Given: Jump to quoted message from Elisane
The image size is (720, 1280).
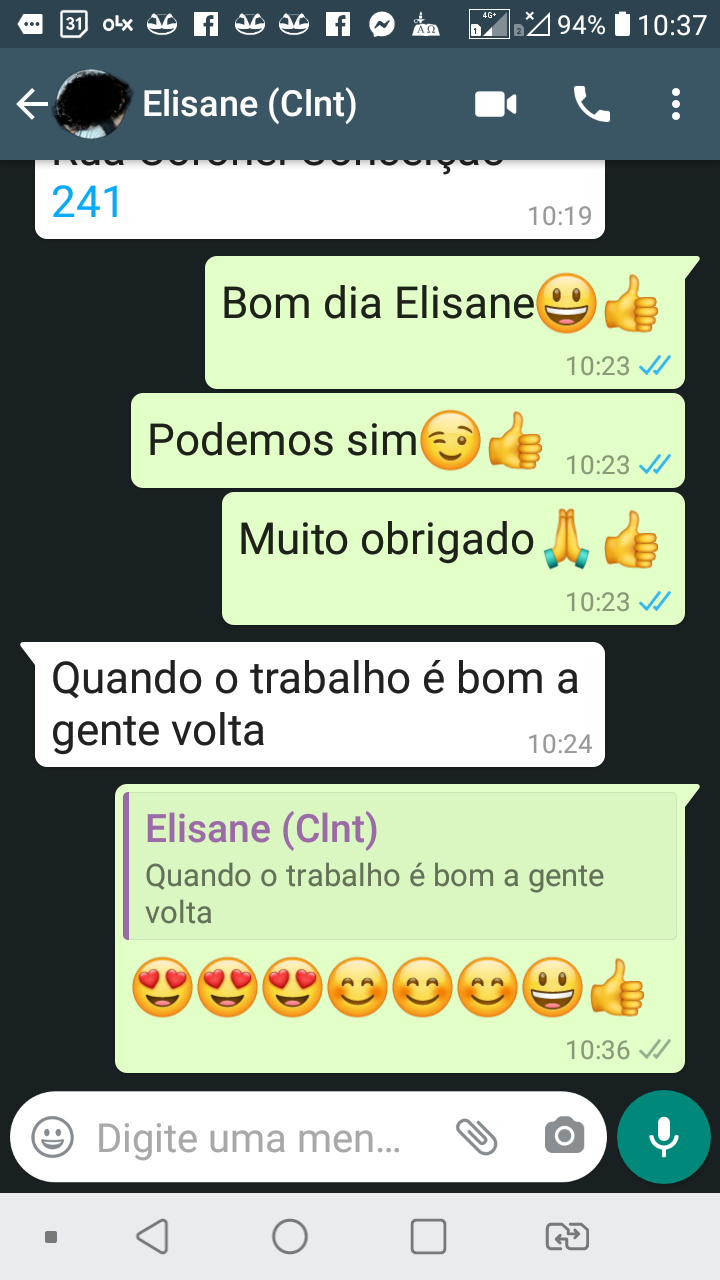Looking at the screenshot, I should point(400,866).
